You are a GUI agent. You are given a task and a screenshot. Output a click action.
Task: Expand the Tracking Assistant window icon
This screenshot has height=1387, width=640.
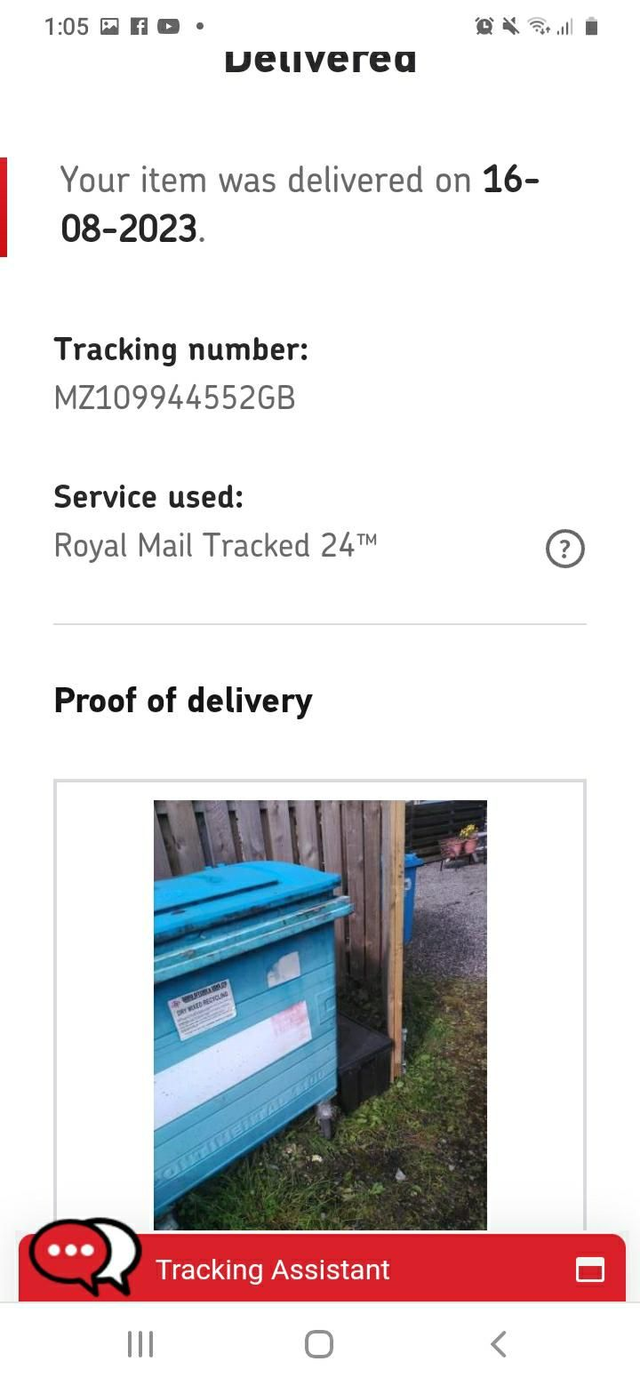pyautogui.click(x=590, y=1270)
